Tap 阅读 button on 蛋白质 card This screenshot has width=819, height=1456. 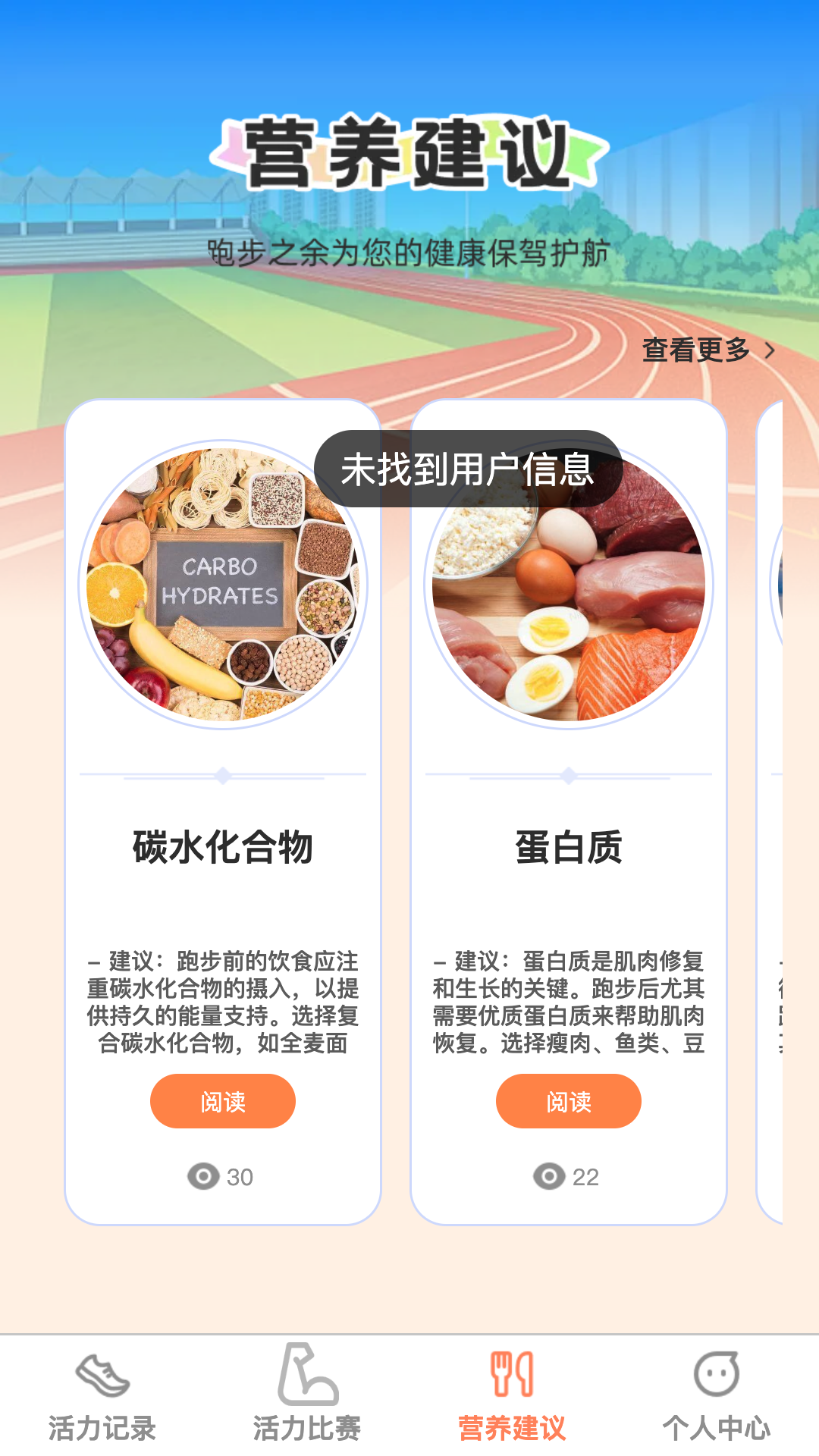pyautogui.click(x=568, y=1101)
